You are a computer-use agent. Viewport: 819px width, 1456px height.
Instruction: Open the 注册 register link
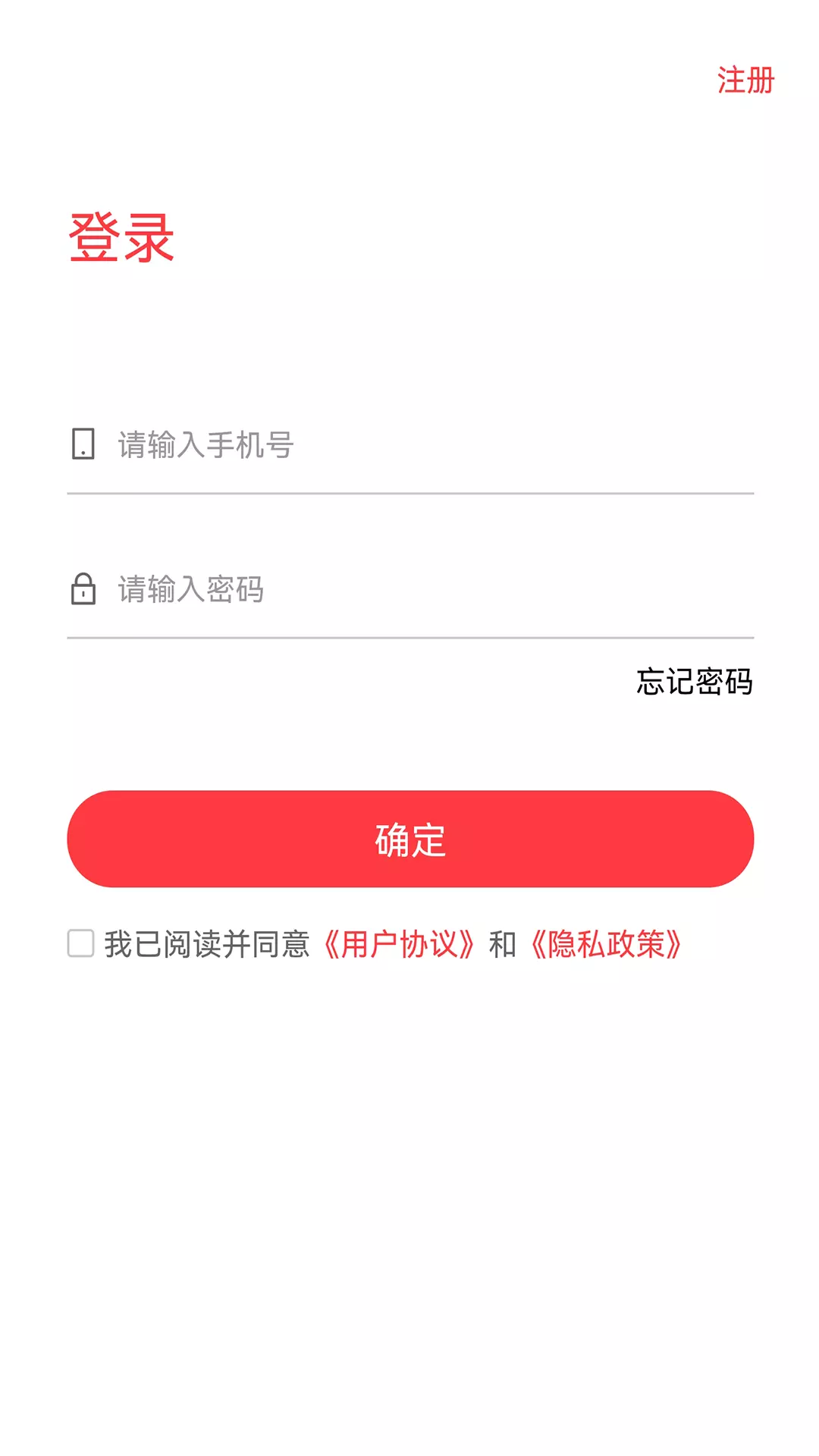745,80
